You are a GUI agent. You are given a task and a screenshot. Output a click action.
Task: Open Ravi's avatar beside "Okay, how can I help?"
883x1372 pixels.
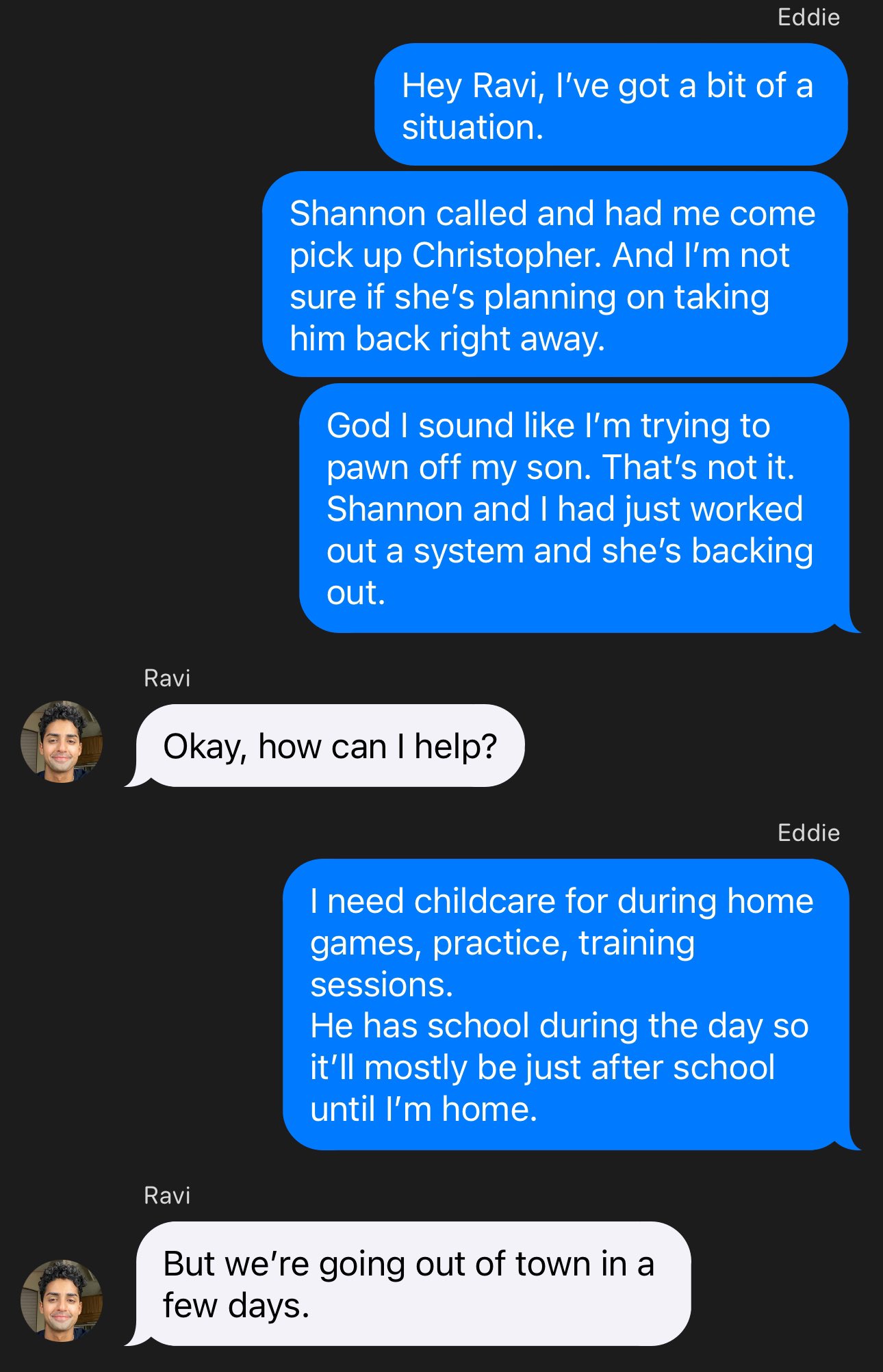pyautogui.click(x=62, y=741)
